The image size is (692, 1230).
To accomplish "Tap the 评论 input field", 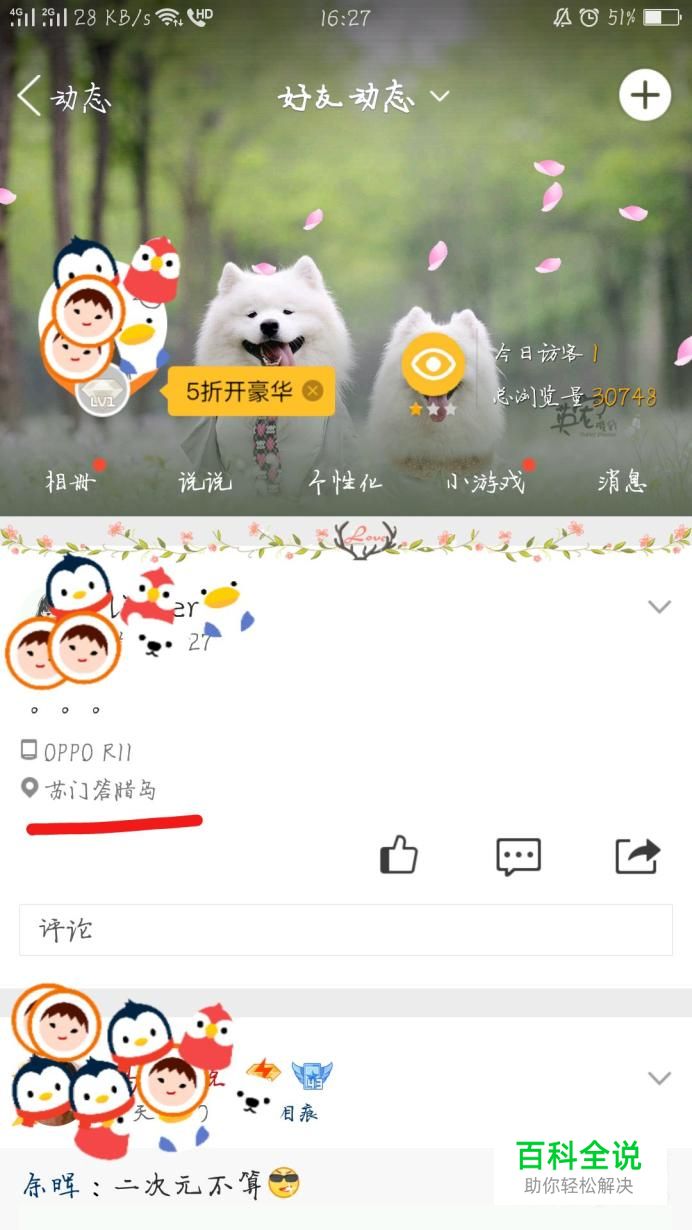I will click(345, 930).
